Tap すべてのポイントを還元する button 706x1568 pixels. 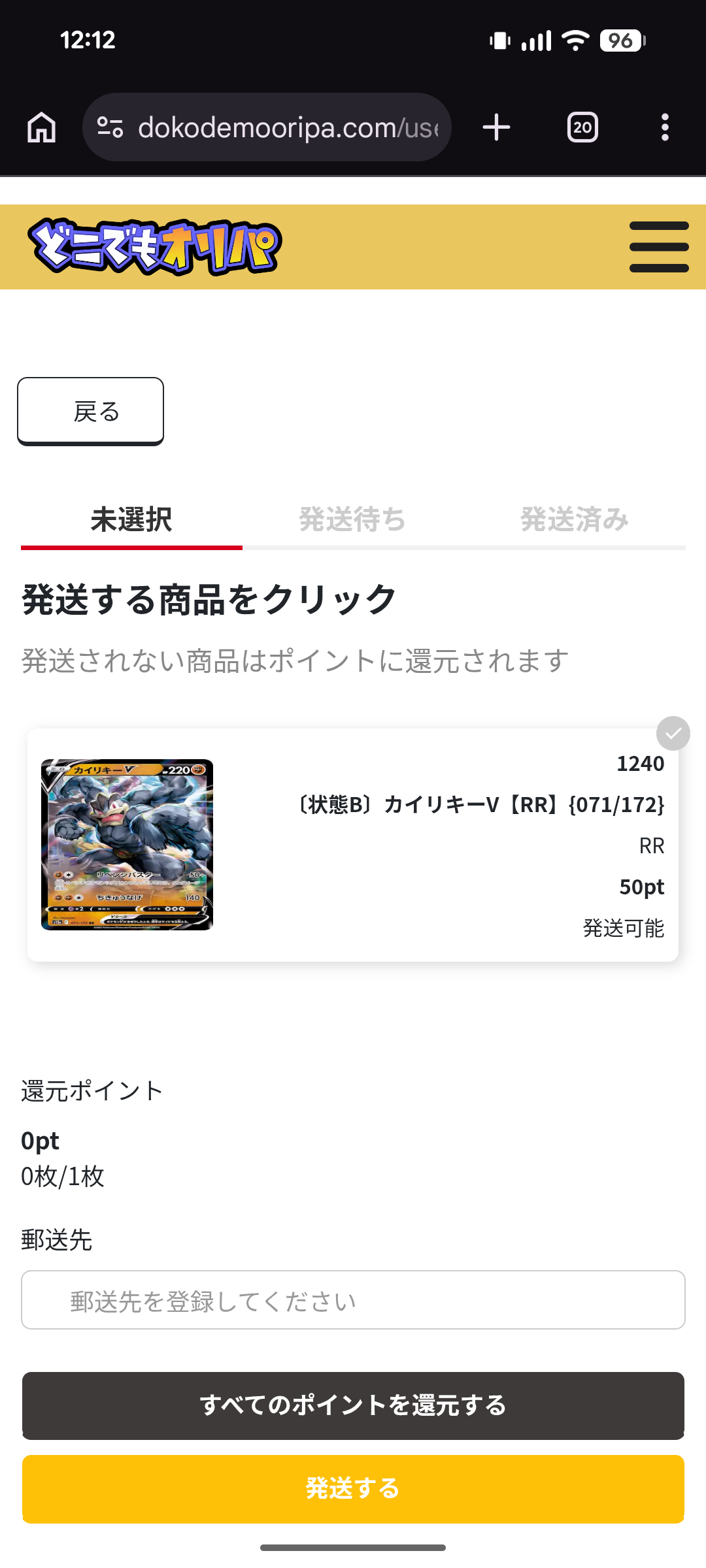pyautogui.click(x=352, y=1405)
